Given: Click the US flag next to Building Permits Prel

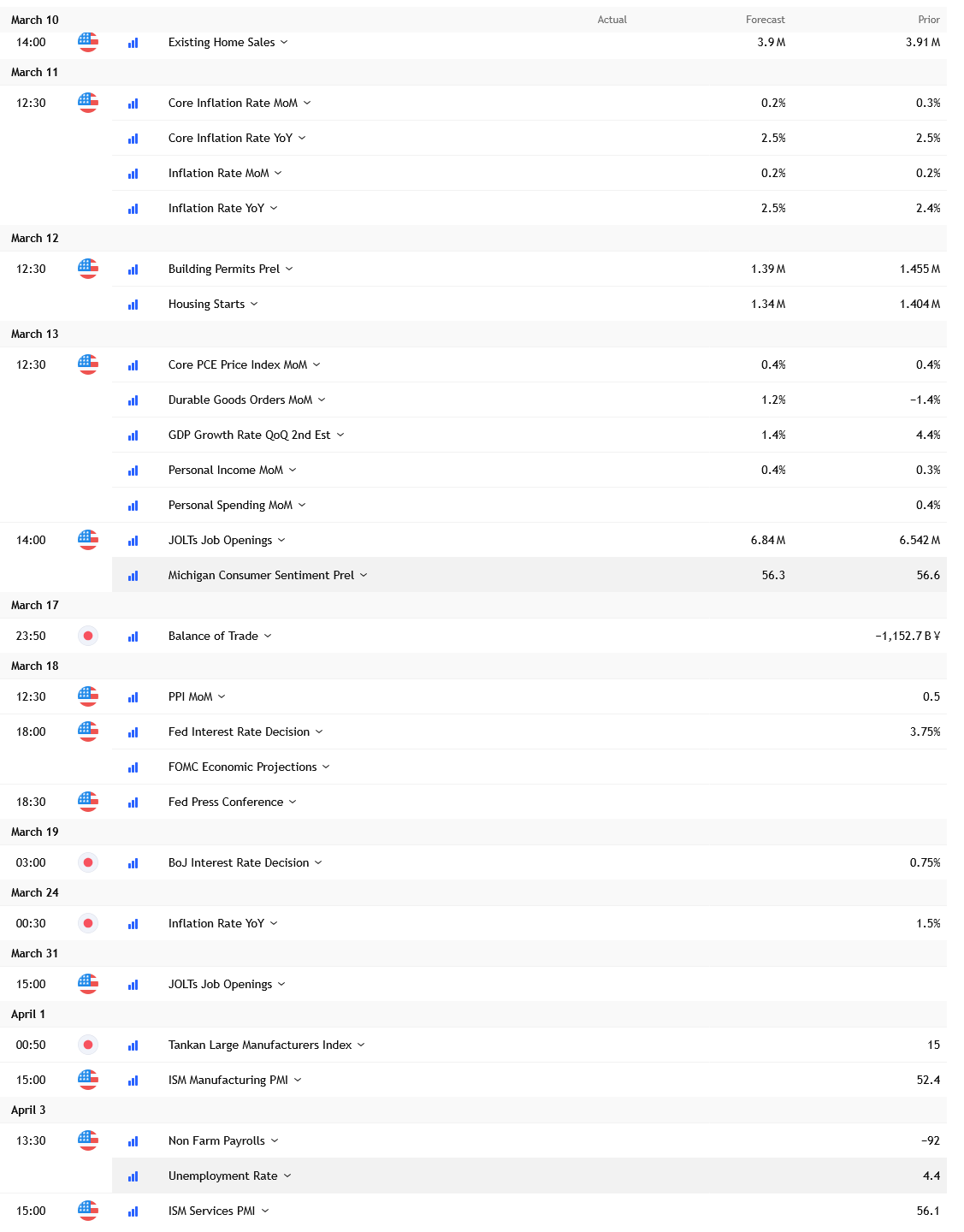Looking at the screenshot, I should [x=87, y=268].
